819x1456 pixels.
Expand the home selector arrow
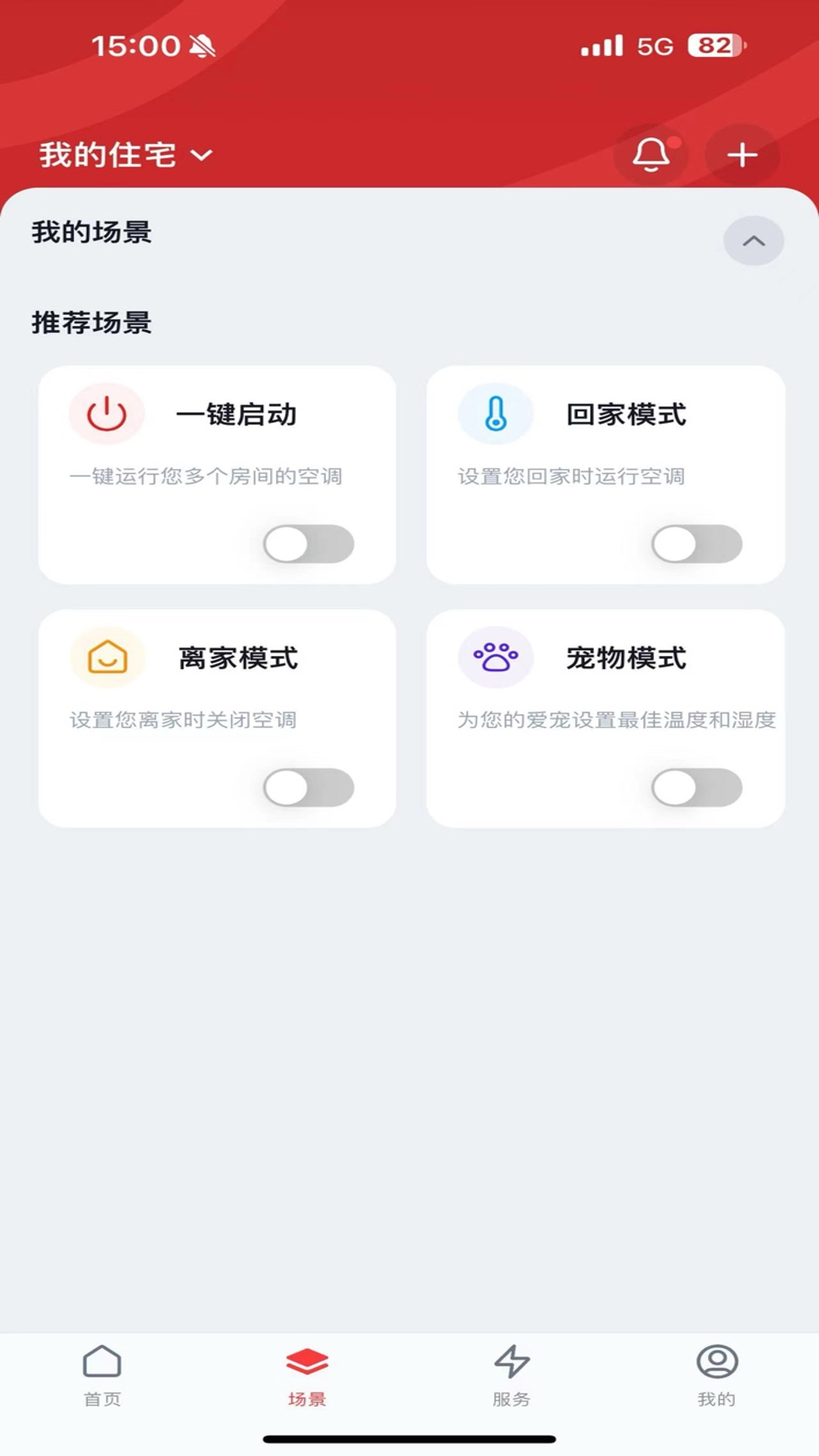pyautogui.click(x=200, y=157)
